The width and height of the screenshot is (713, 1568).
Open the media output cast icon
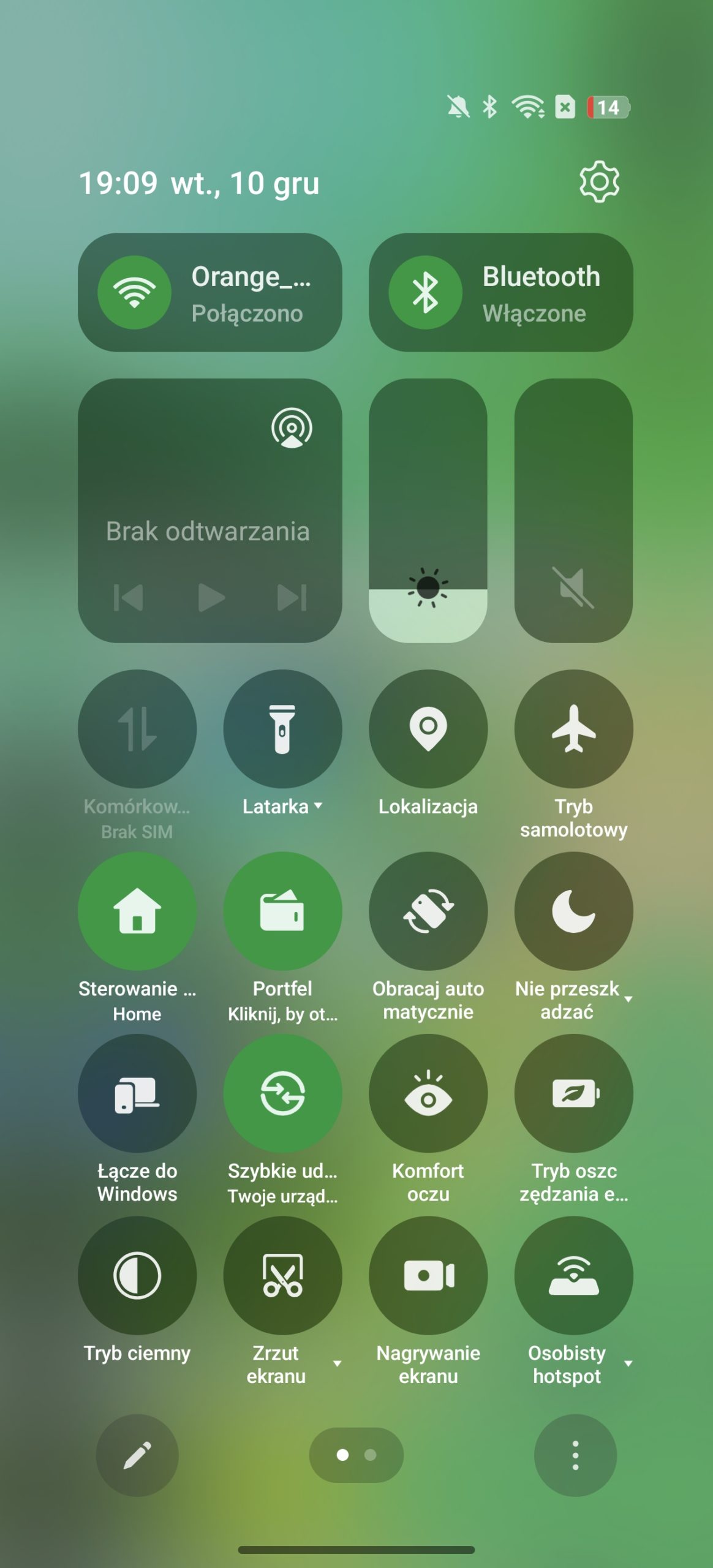[292, 428]
